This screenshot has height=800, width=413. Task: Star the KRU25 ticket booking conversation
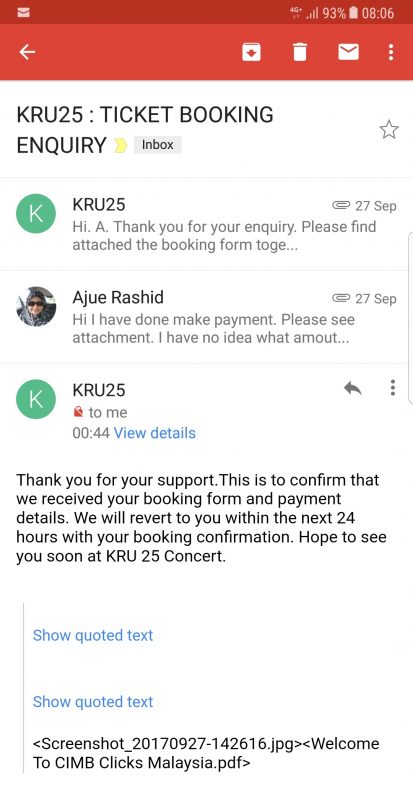[x=389, y=130]
